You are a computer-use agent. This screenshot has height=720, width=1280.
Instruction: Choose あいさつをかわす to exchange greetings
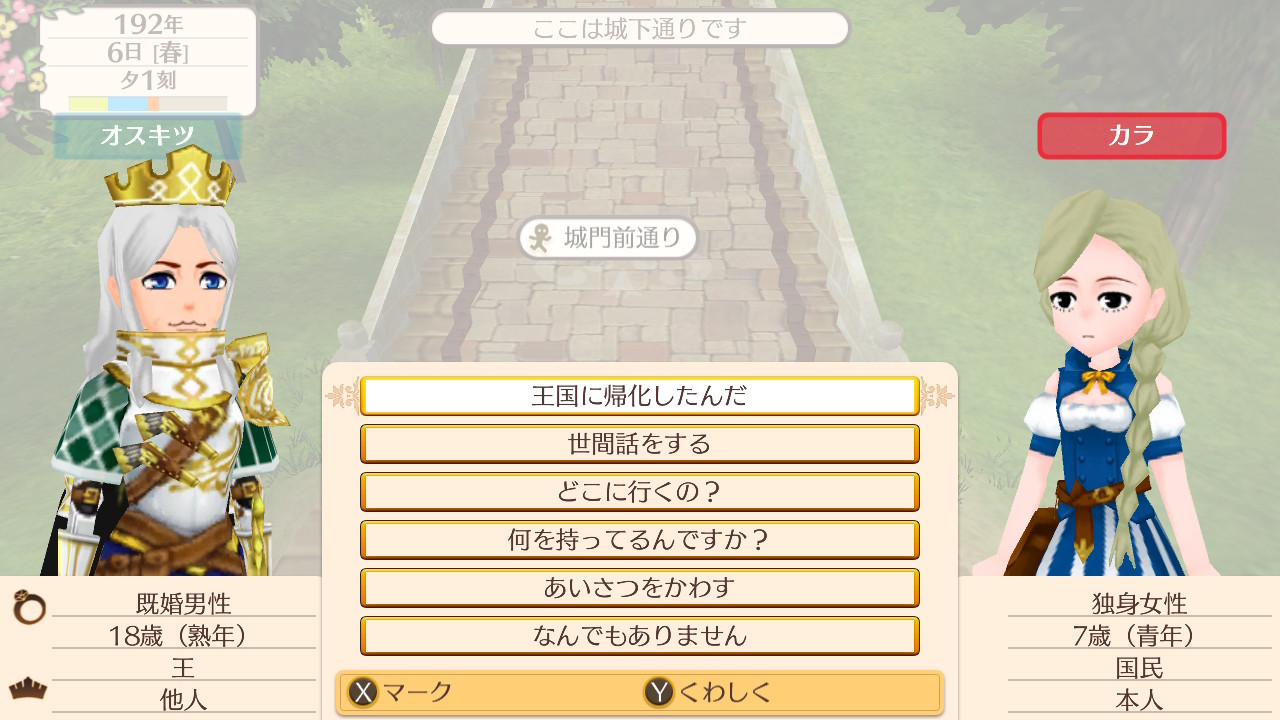tap(639, 588)
